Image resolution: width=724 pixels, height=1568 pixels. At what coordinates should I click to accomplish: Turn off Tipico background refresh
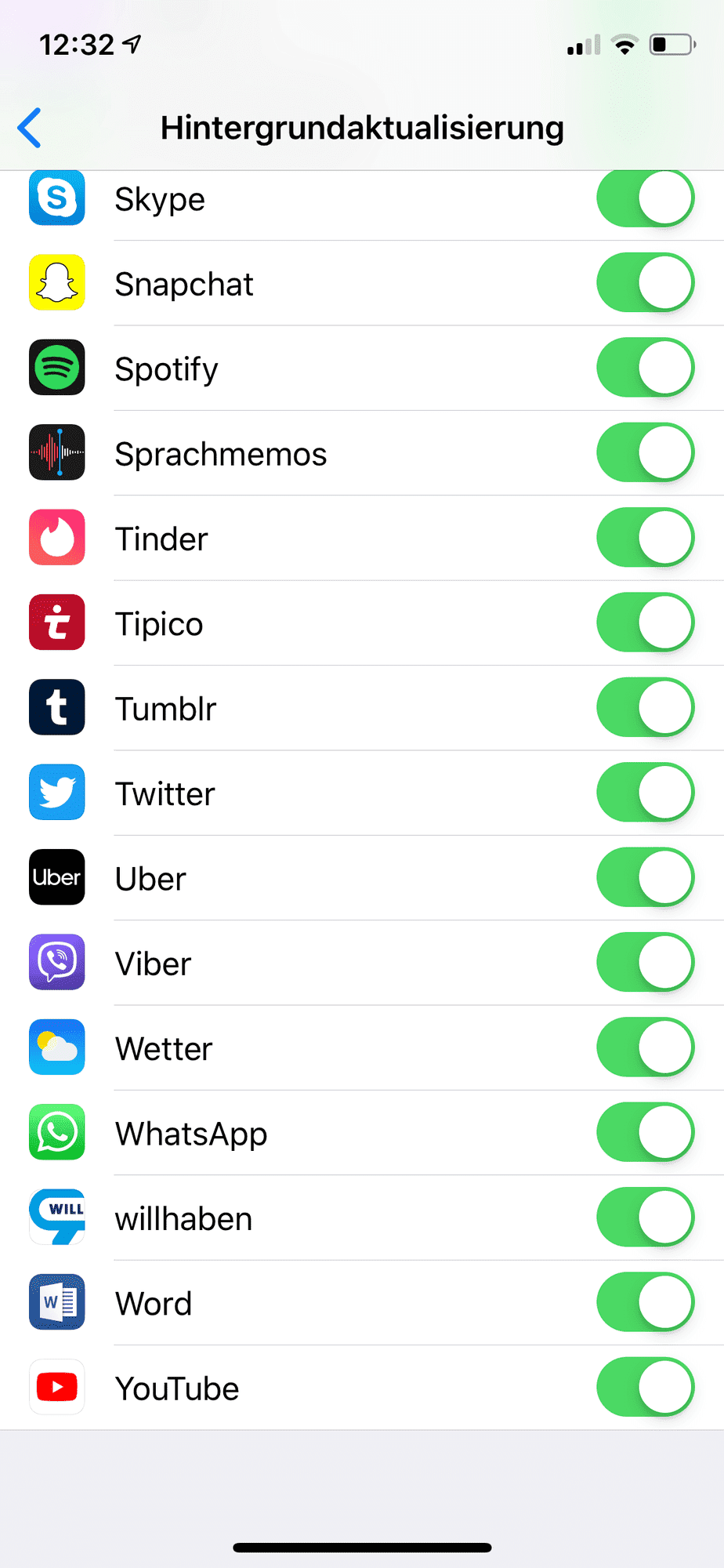tap(645, 622)
